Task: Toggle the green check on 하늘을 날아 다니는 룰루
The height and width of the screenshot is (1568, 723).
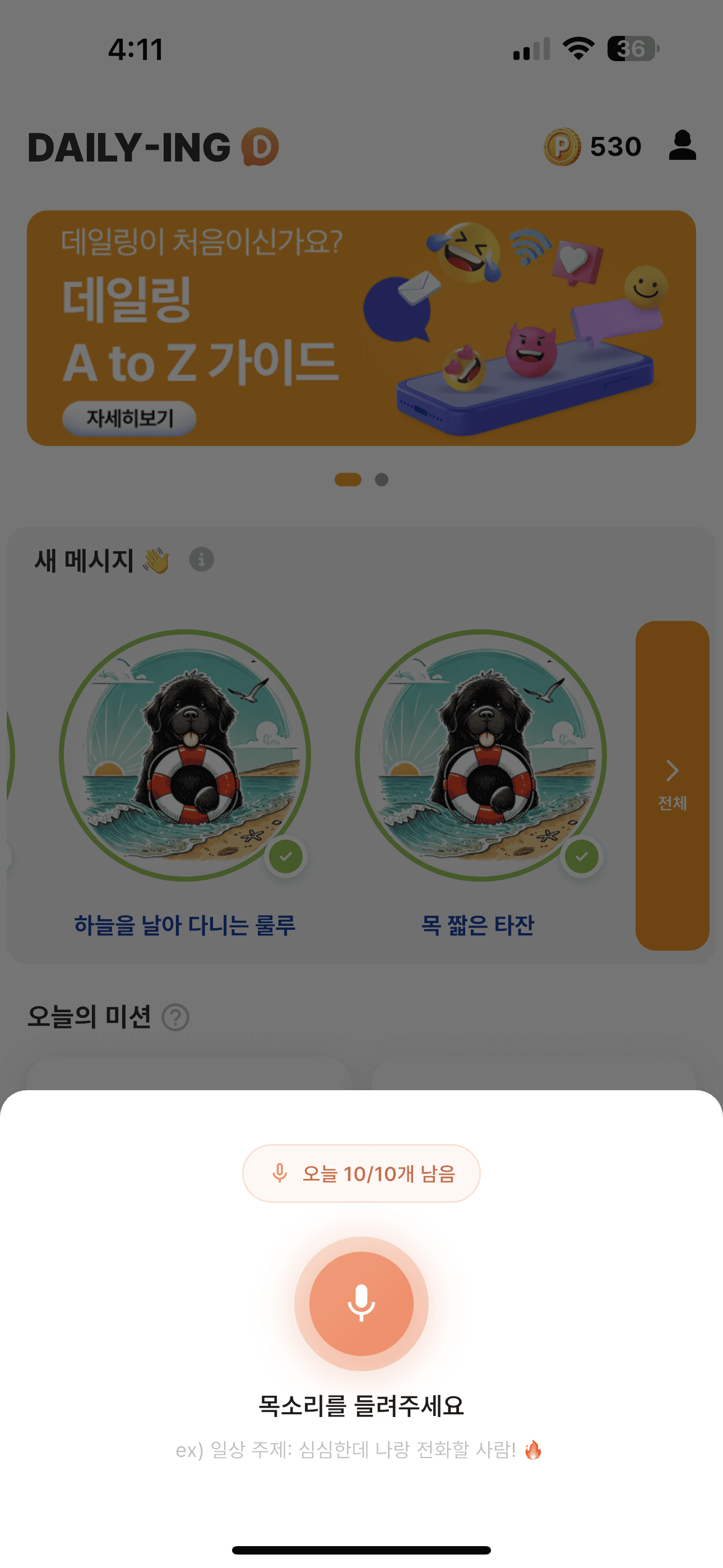Action: click(285, 856)
